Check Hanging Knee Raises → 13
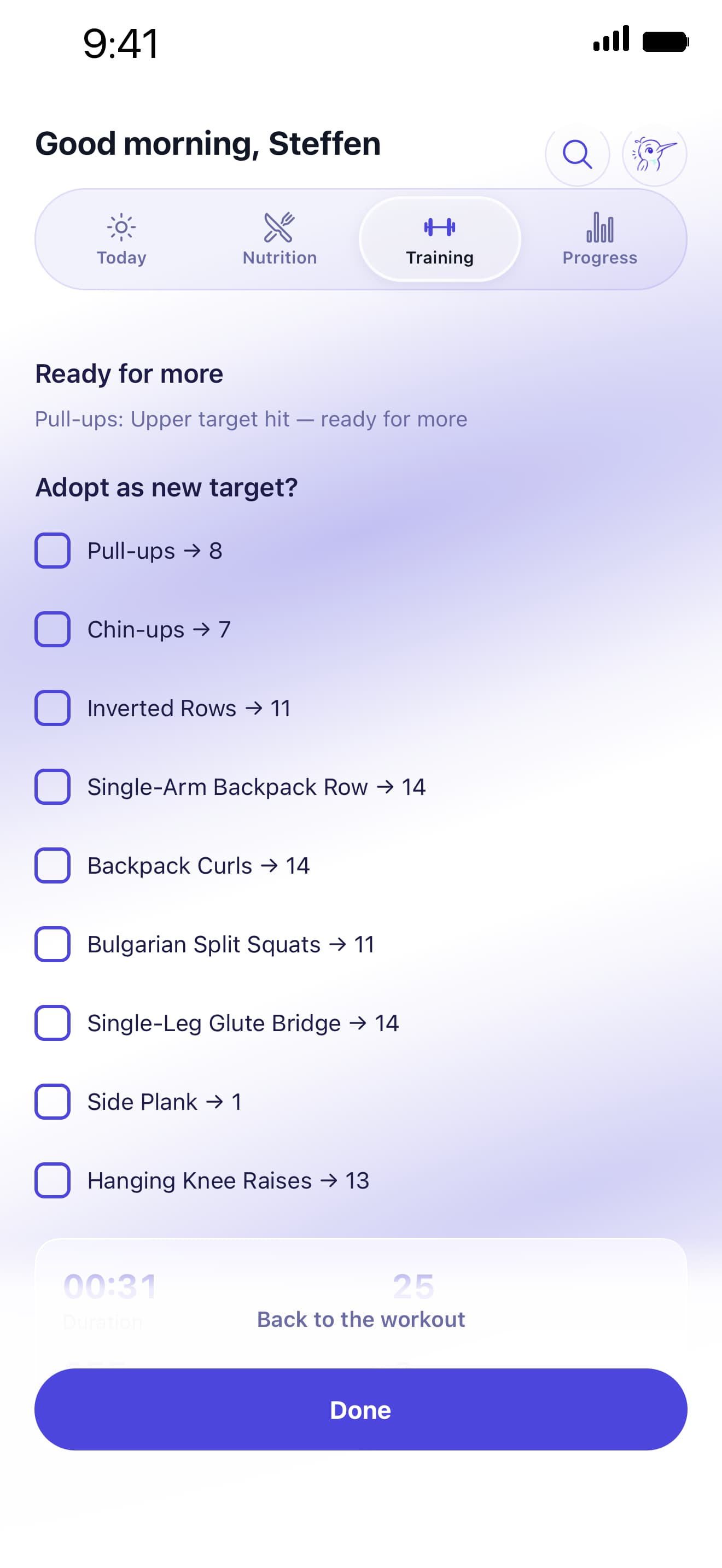The height and width of the screenshot is (1568, 722). [53, 1180]
